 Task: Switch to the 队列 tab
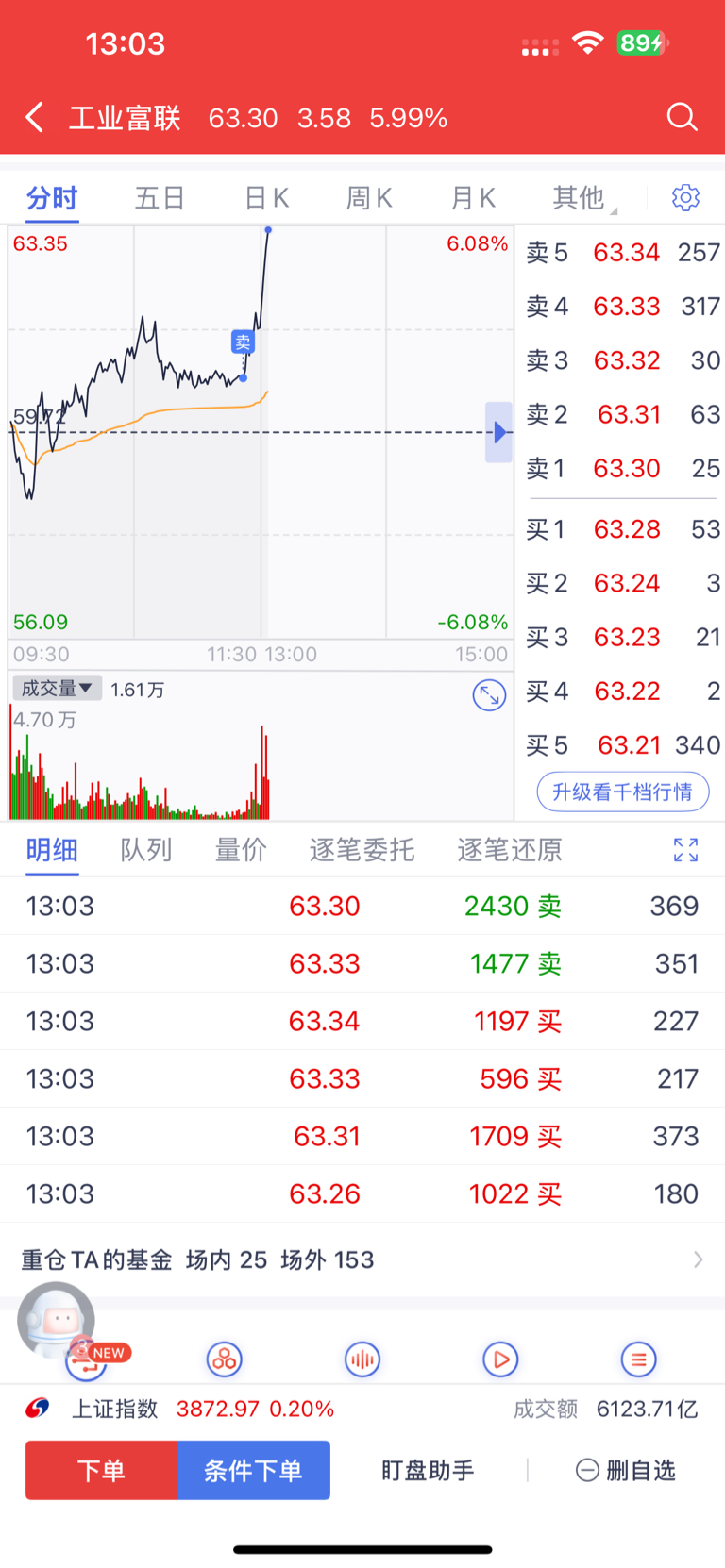click(146, 850)
